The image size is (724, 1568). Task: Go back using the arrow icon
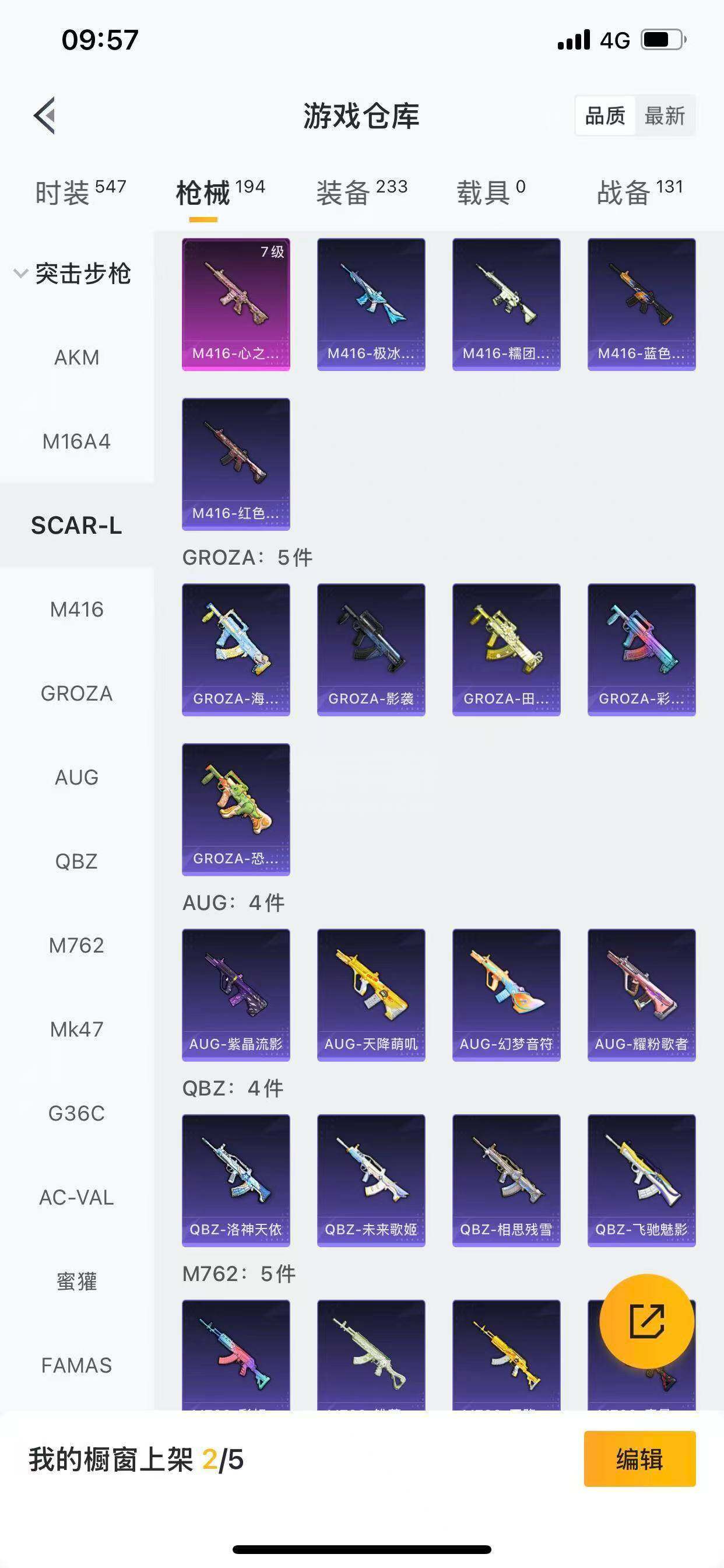point(45,115)
